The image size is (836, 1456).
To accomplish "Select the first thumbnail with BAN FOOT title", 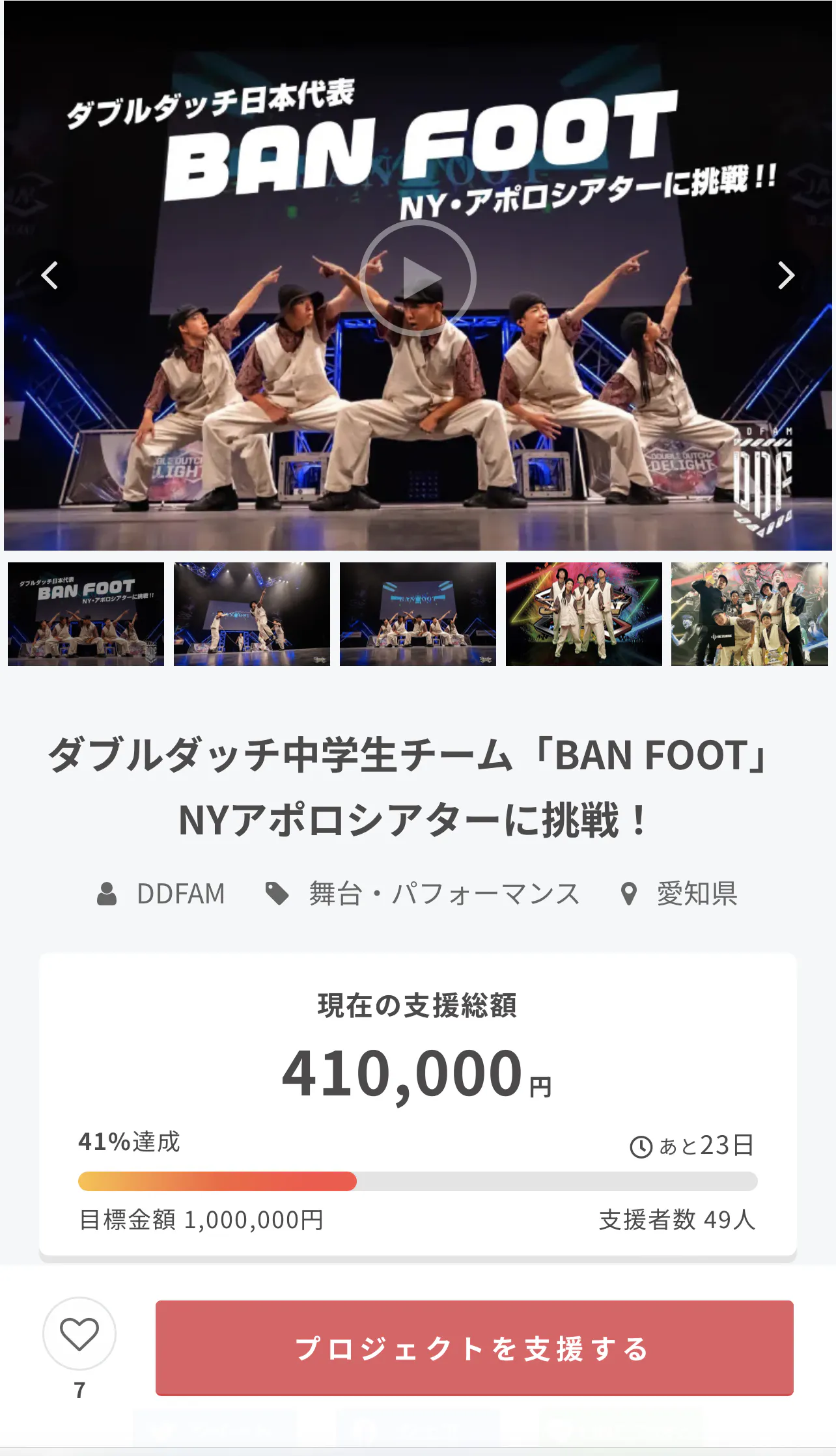I will pyautogui.click(x=86, y=614).
